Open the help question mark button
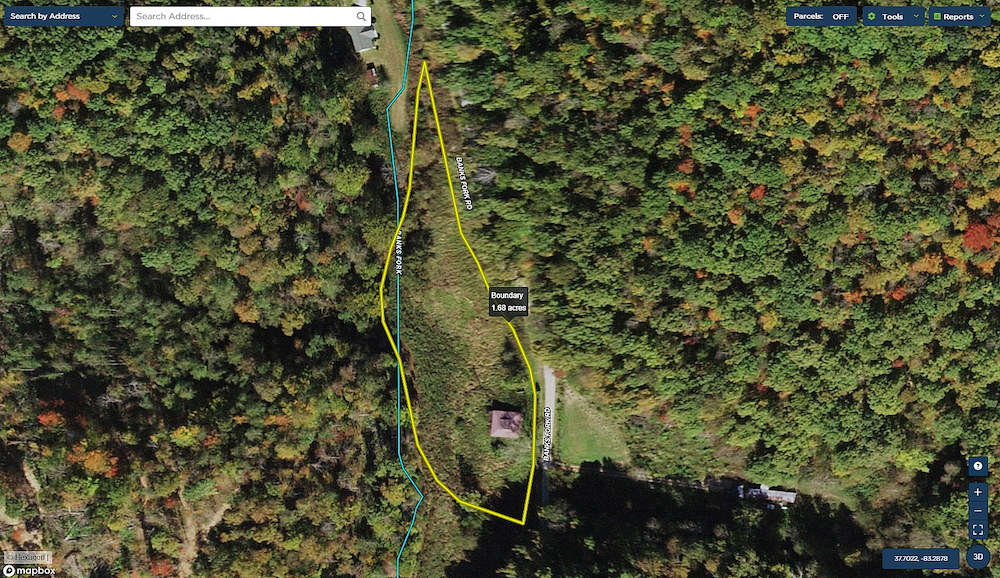Screen dimensions: 1000x578 (x=978, y=466)
